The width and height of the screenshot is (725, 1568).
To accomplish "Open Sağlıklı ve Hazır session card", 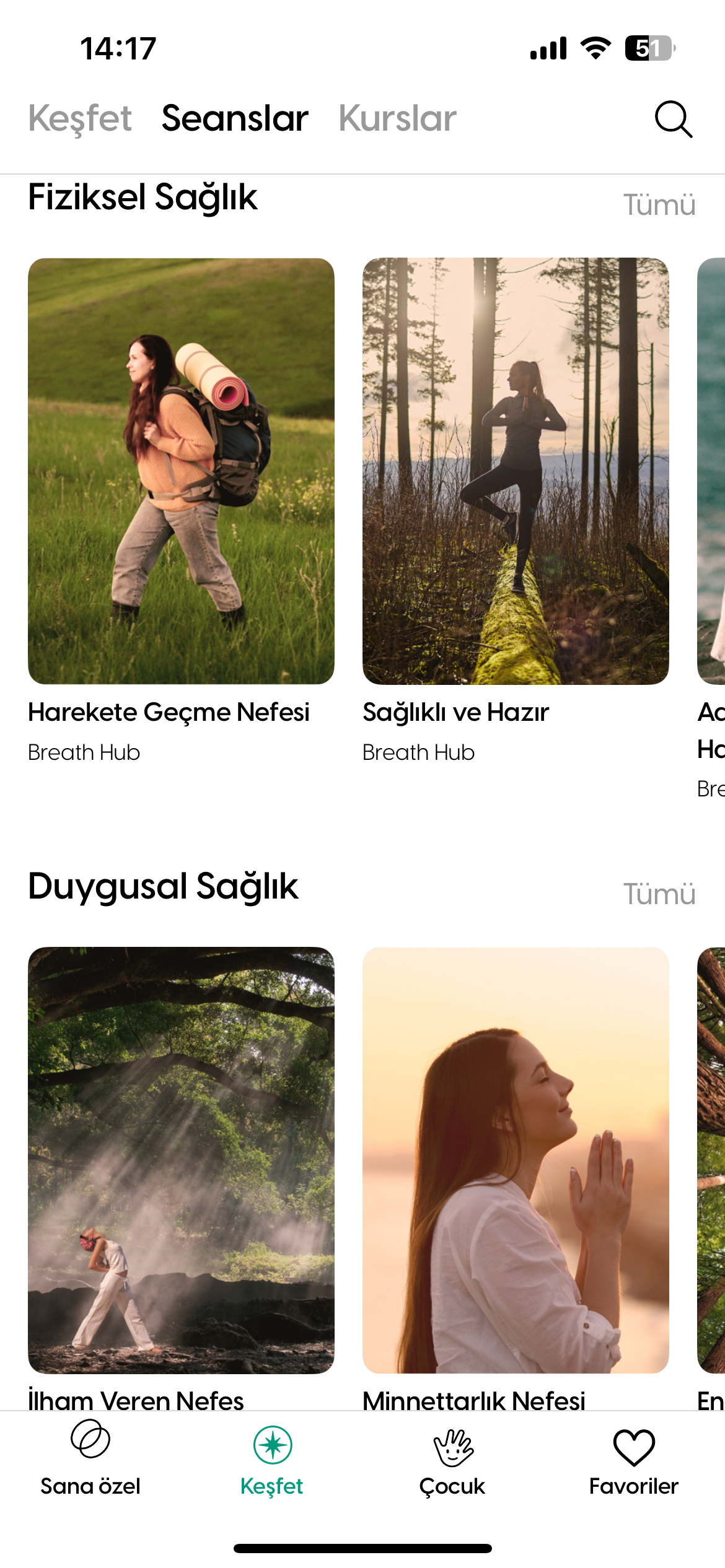I will [x=516, y=471].
